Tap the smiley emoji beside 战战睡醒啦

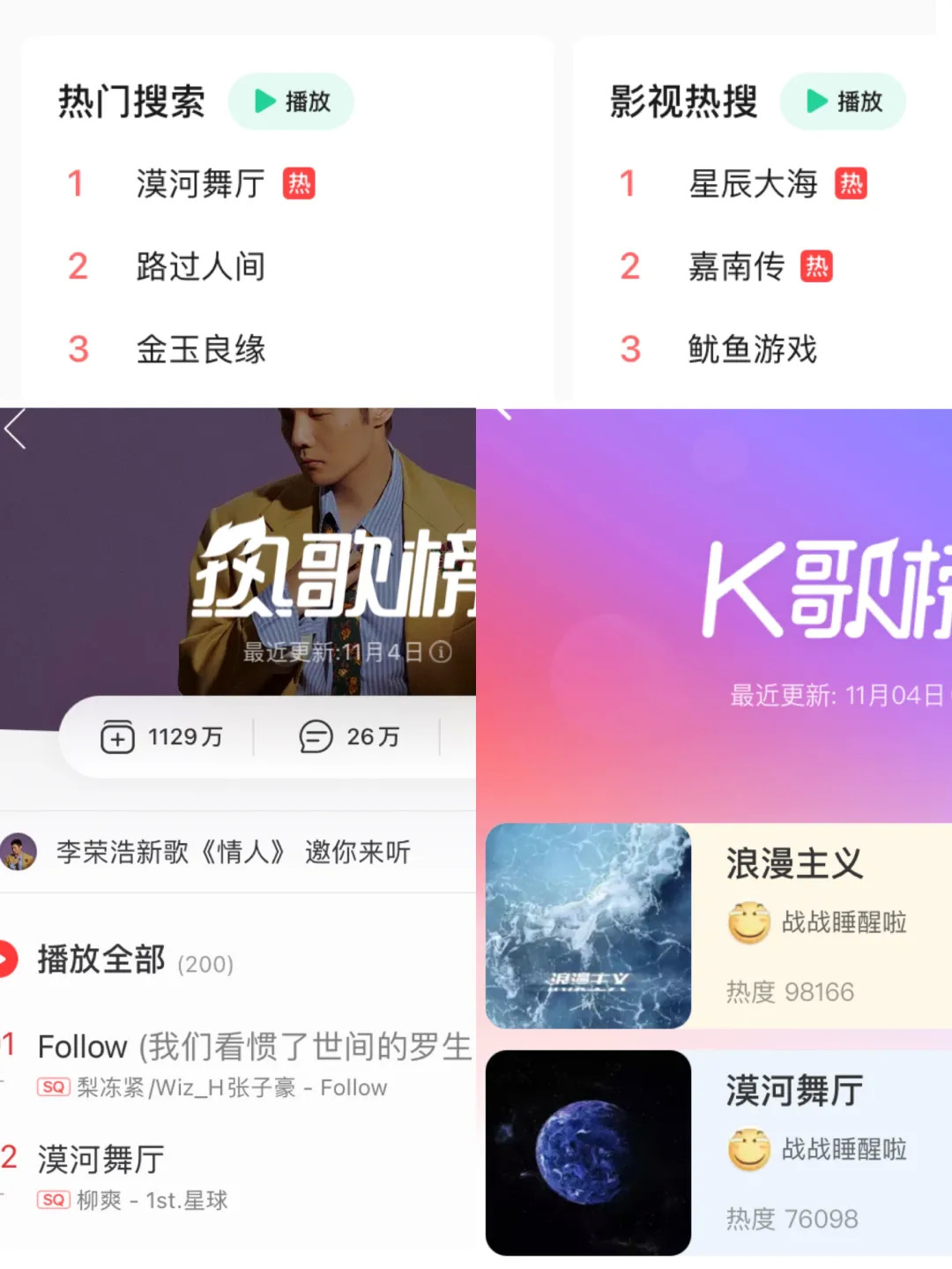click(x=748, y=922)
